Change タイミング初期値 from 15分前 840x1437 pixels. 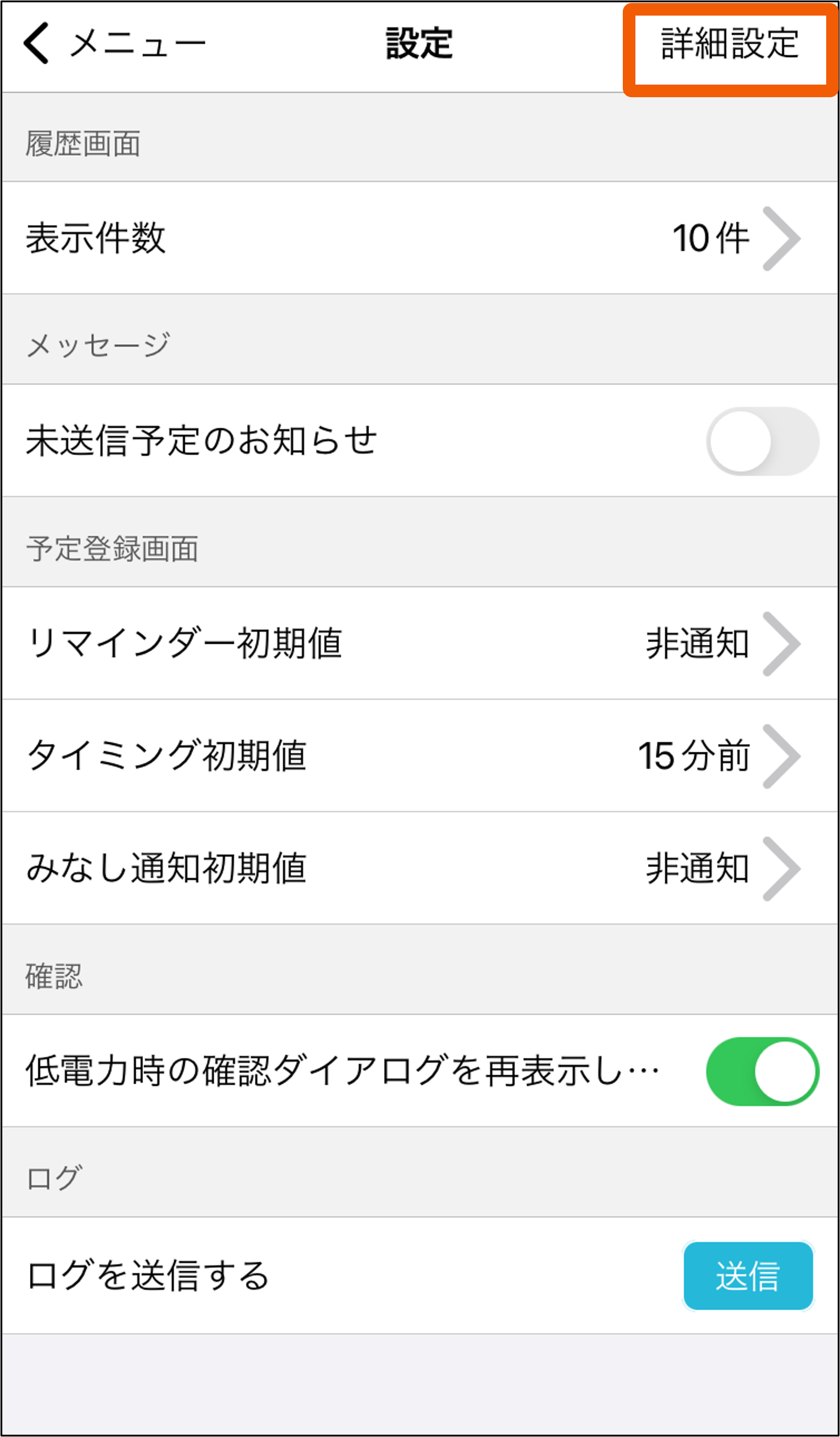click(420, 755)
